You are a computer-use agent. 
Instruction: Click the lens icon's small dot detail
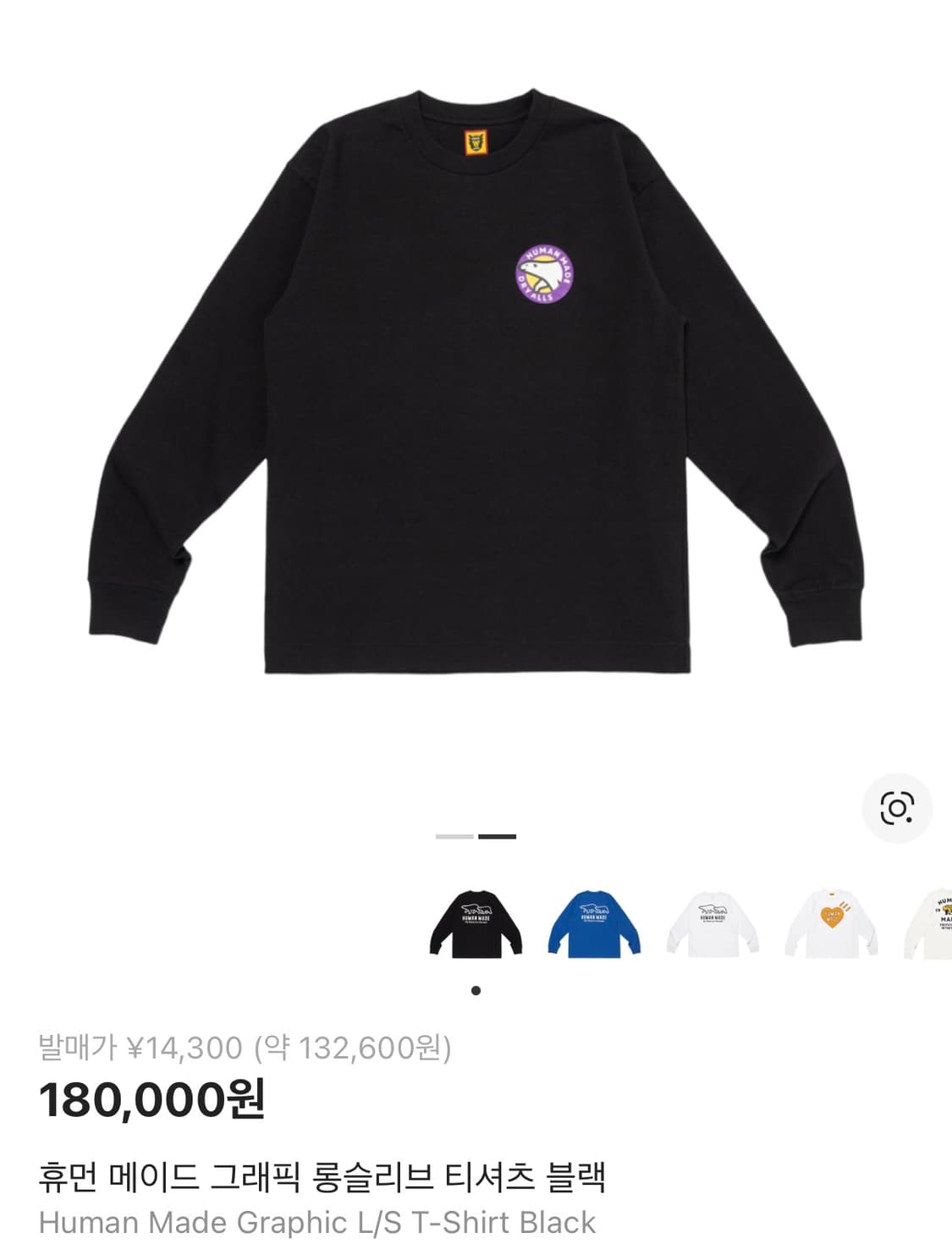click(910, 819)
